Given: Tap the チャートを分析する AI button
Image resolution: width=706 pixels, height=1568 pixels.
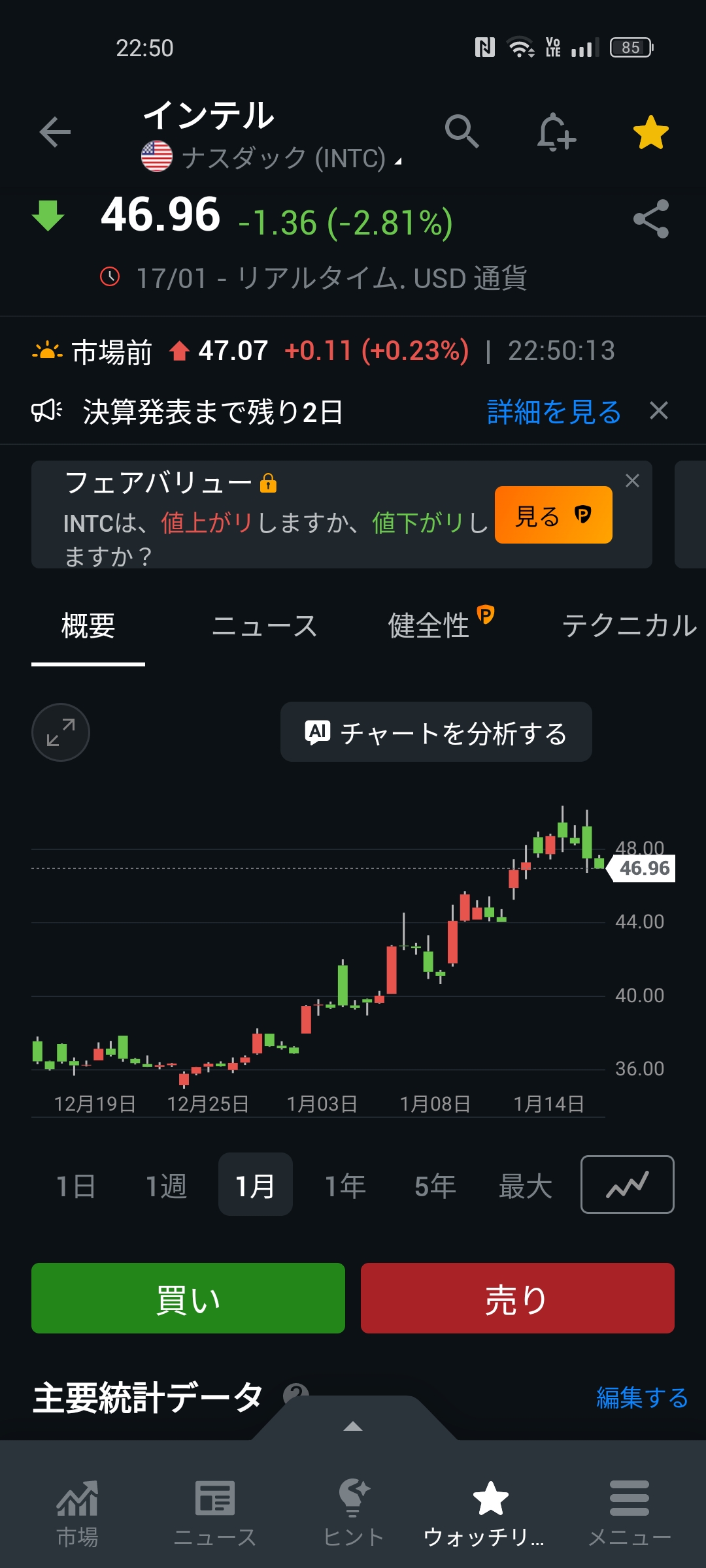Looking at the screenshot, I should [436, 732].
